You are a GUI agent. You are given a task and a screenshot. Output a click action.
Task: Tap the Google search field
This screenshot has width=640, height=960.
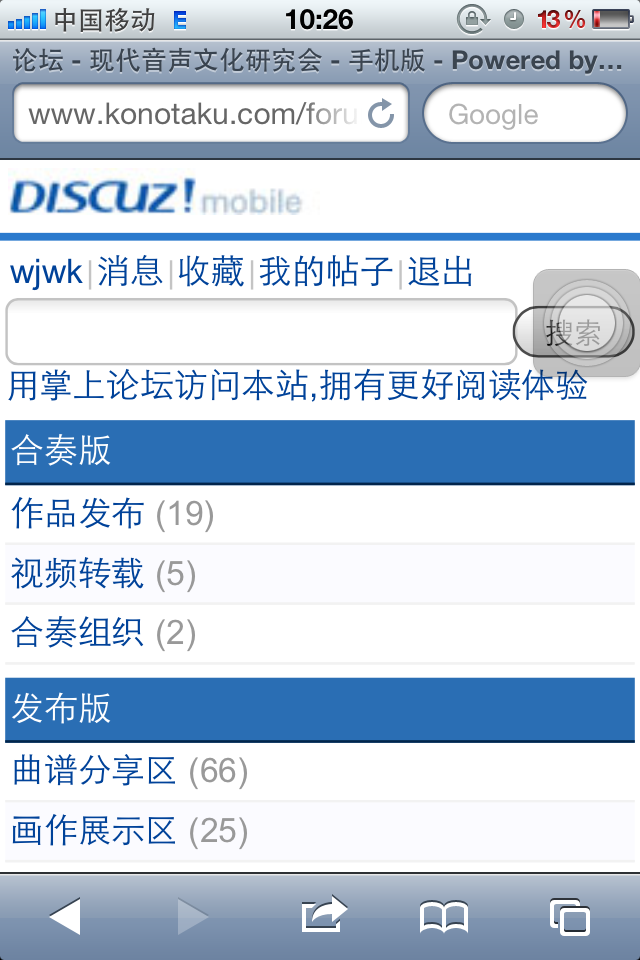(524, 115)
